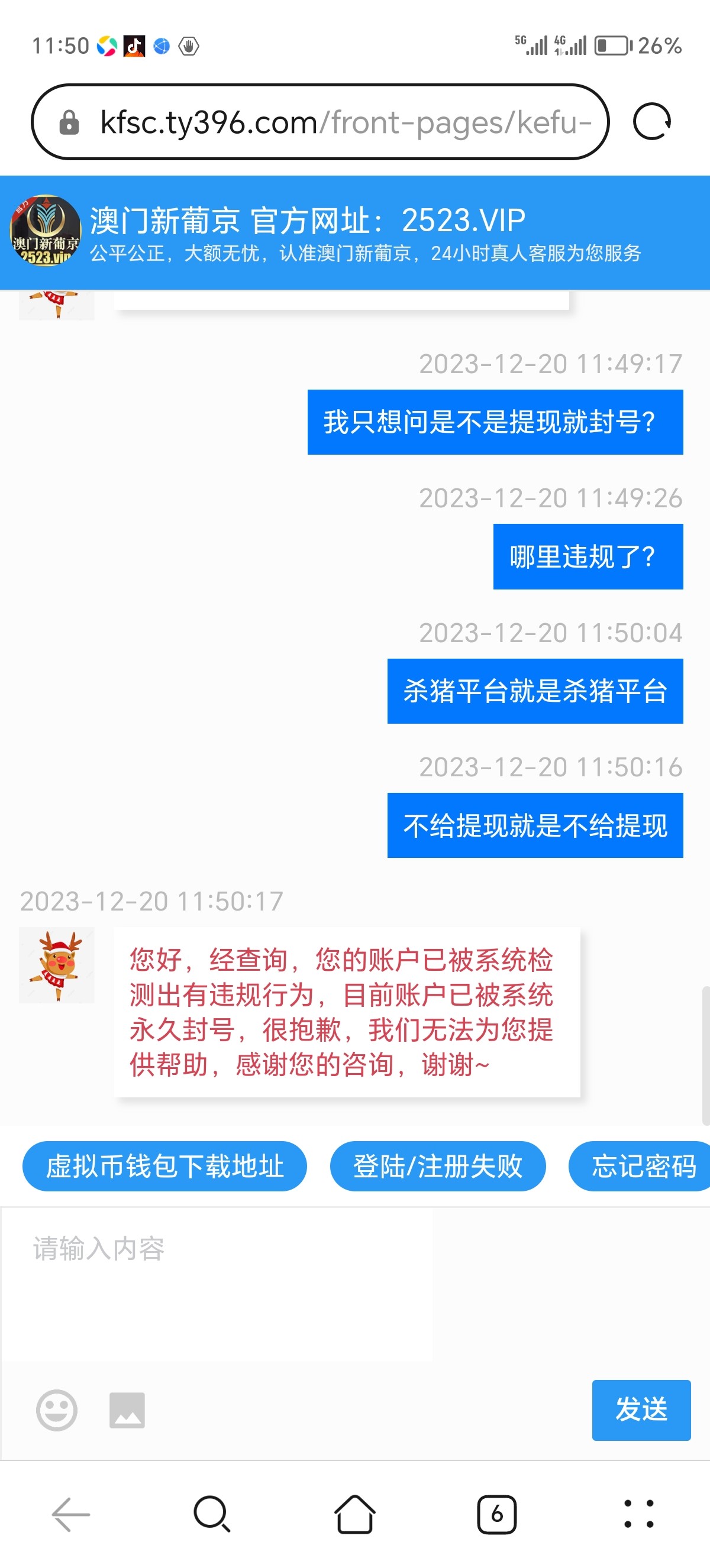Tap the reindeer customer service avatar
The image size is (710, 1568).
click(56, 968)
